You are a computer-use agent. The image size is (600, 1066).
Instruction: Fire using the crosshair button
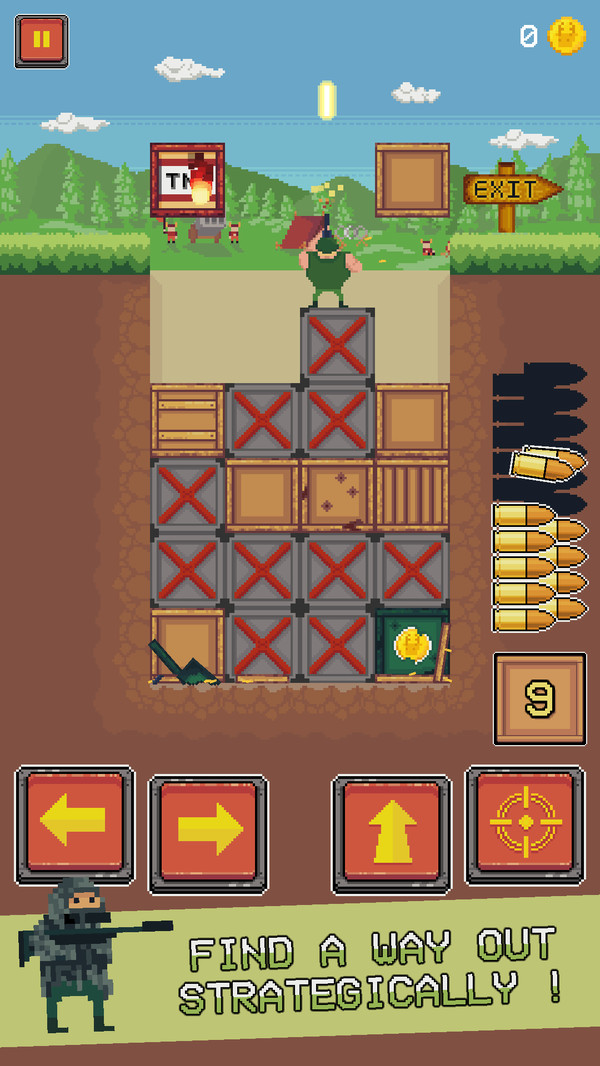[x=525, y=824]
